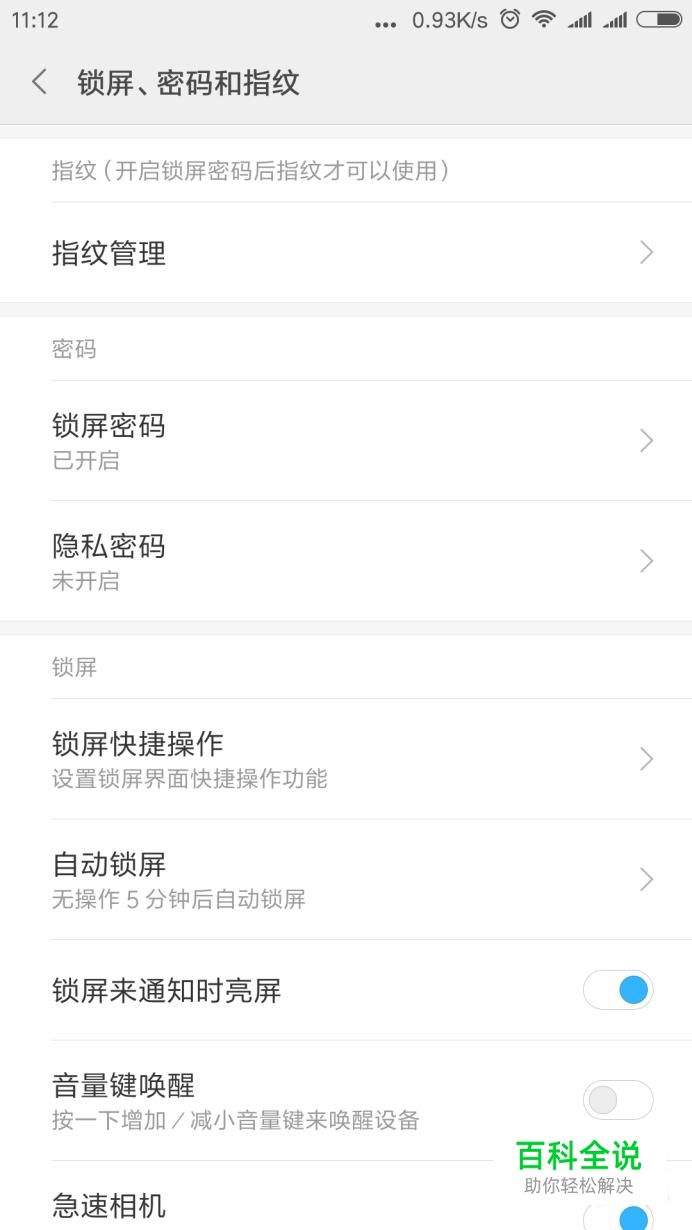Go back from the lock screen settings
Image resolution: width=692 pixels, height=1230 pixels.
[40, 82]
